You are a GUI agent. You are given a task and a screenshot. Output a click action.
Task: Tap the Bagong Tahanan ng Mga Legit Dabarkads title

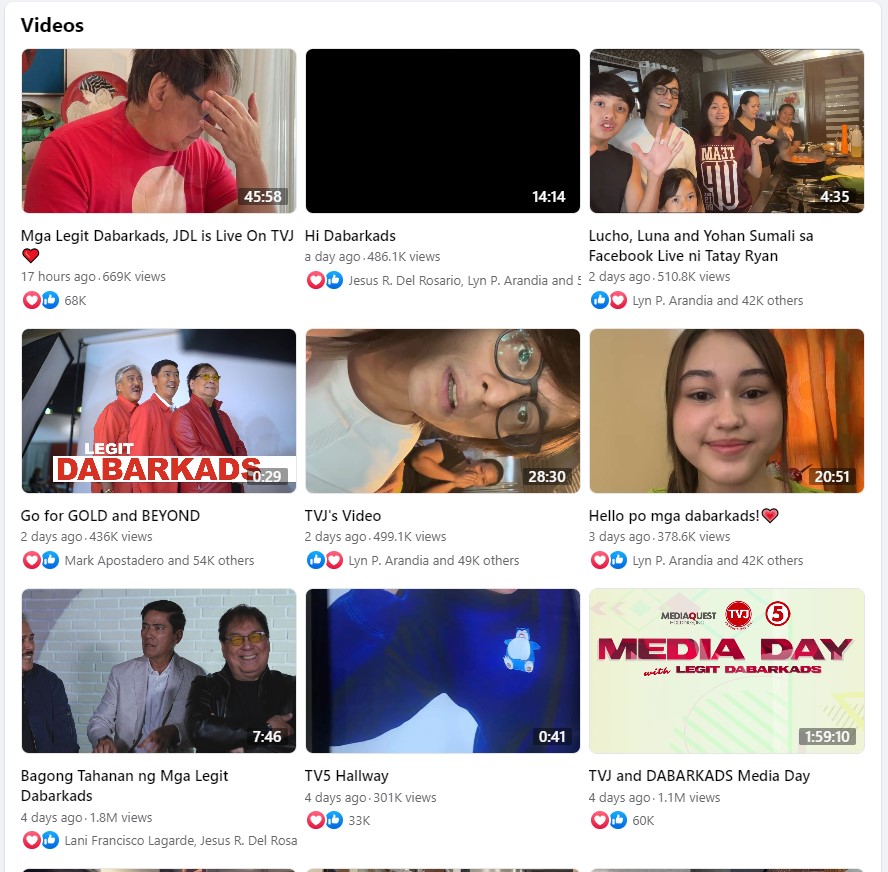(x=124, y=776)
